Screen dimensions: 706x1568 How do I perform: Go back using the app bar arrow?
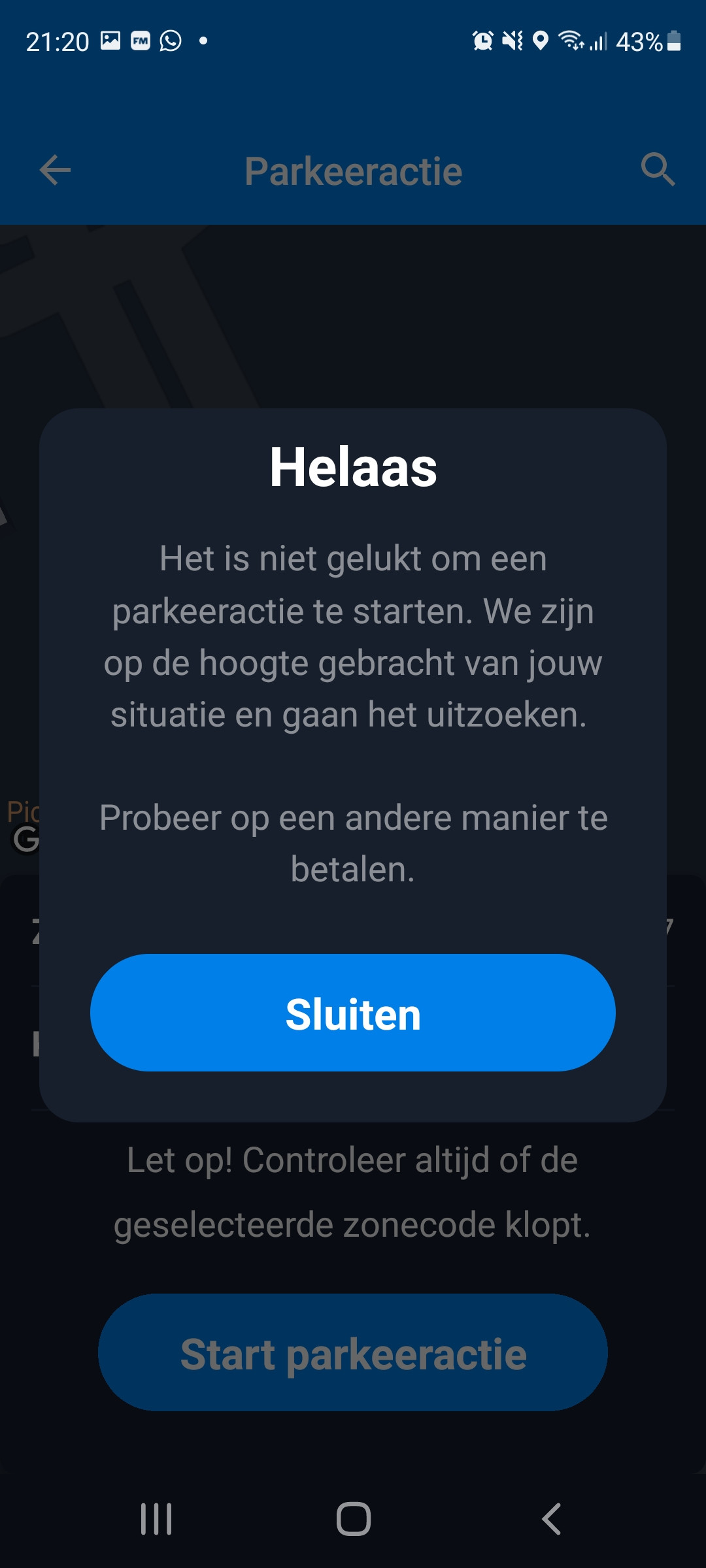[55, 171]
